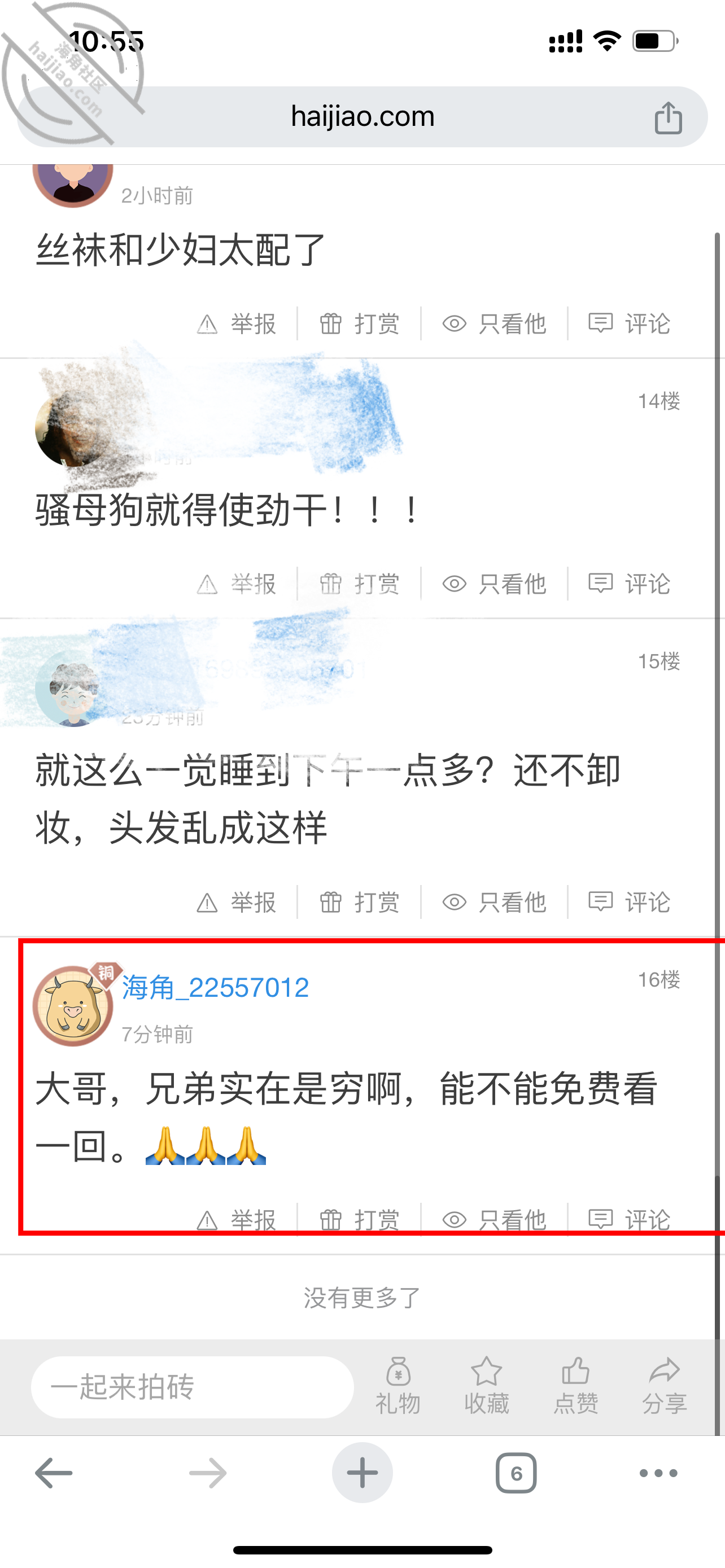Report the 14楼 comment

coord(237,584)
